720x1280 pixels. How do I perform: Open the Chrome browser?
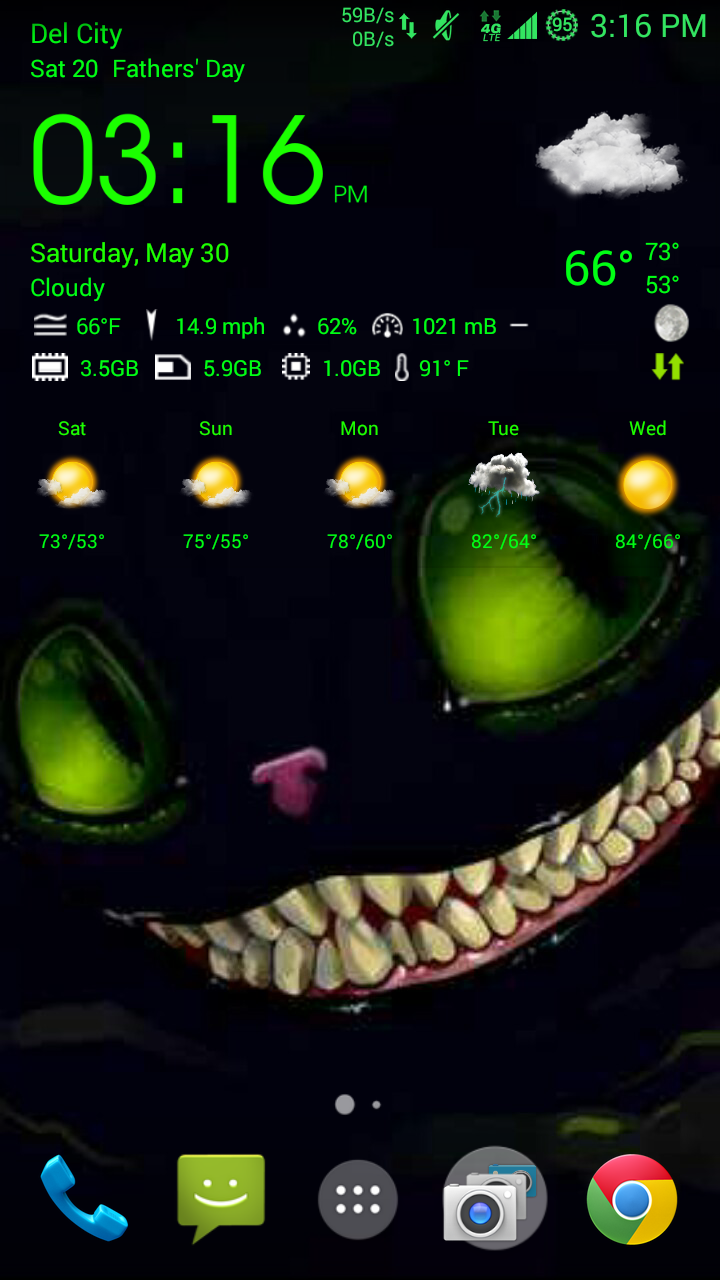click(631, 1199)
